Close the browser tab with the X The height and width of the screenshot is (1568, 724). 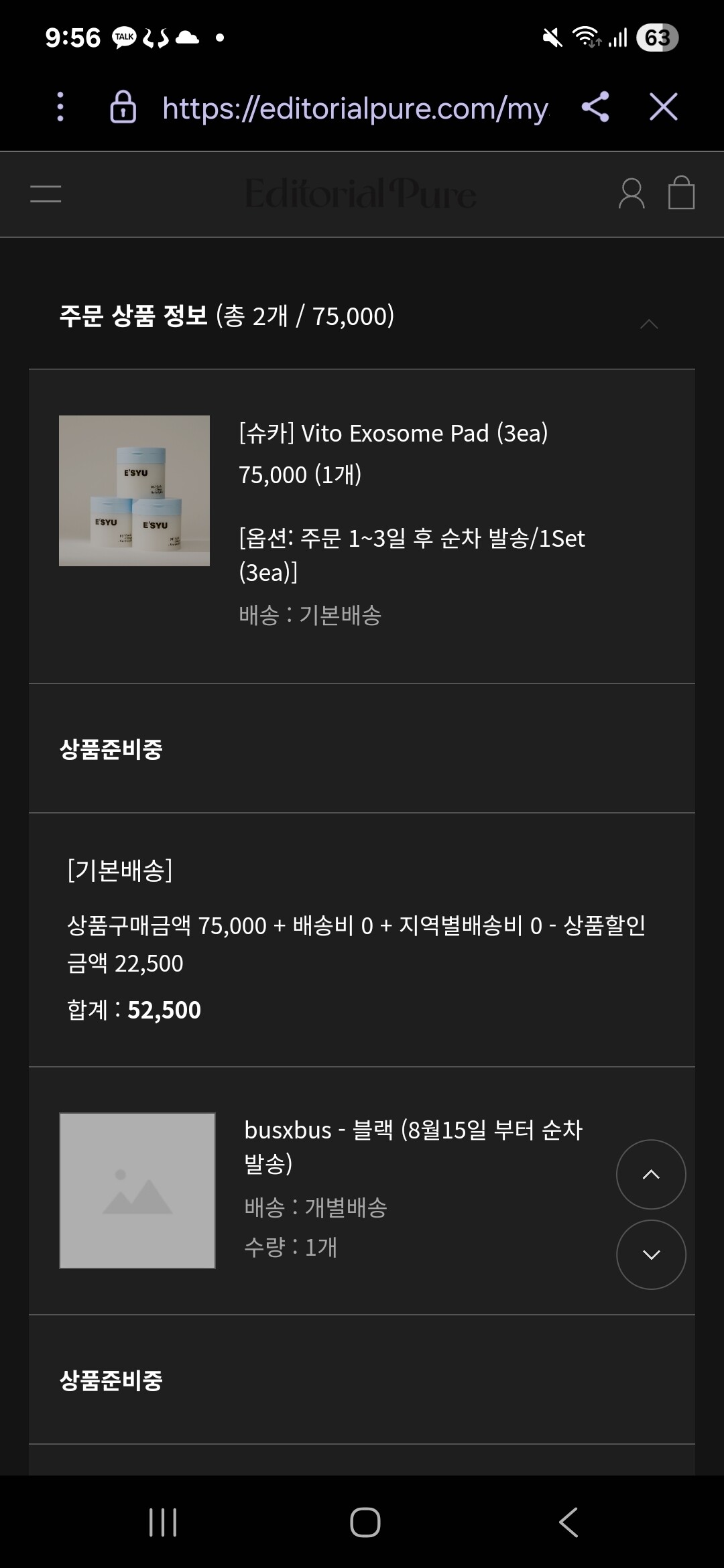point(664,107)
